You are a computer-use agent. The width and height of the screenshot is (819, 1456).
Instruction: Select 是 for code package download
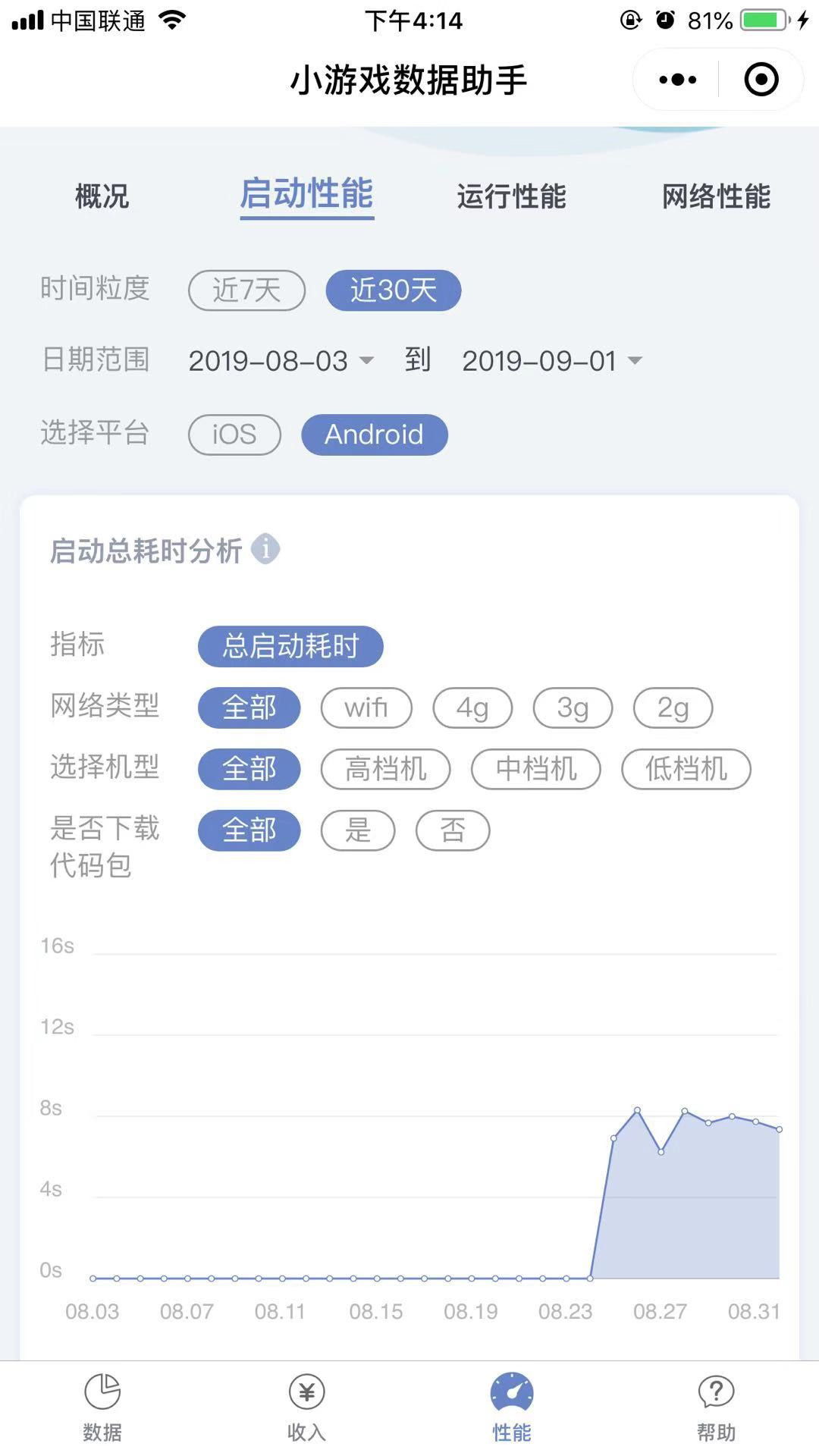point(358,830)
